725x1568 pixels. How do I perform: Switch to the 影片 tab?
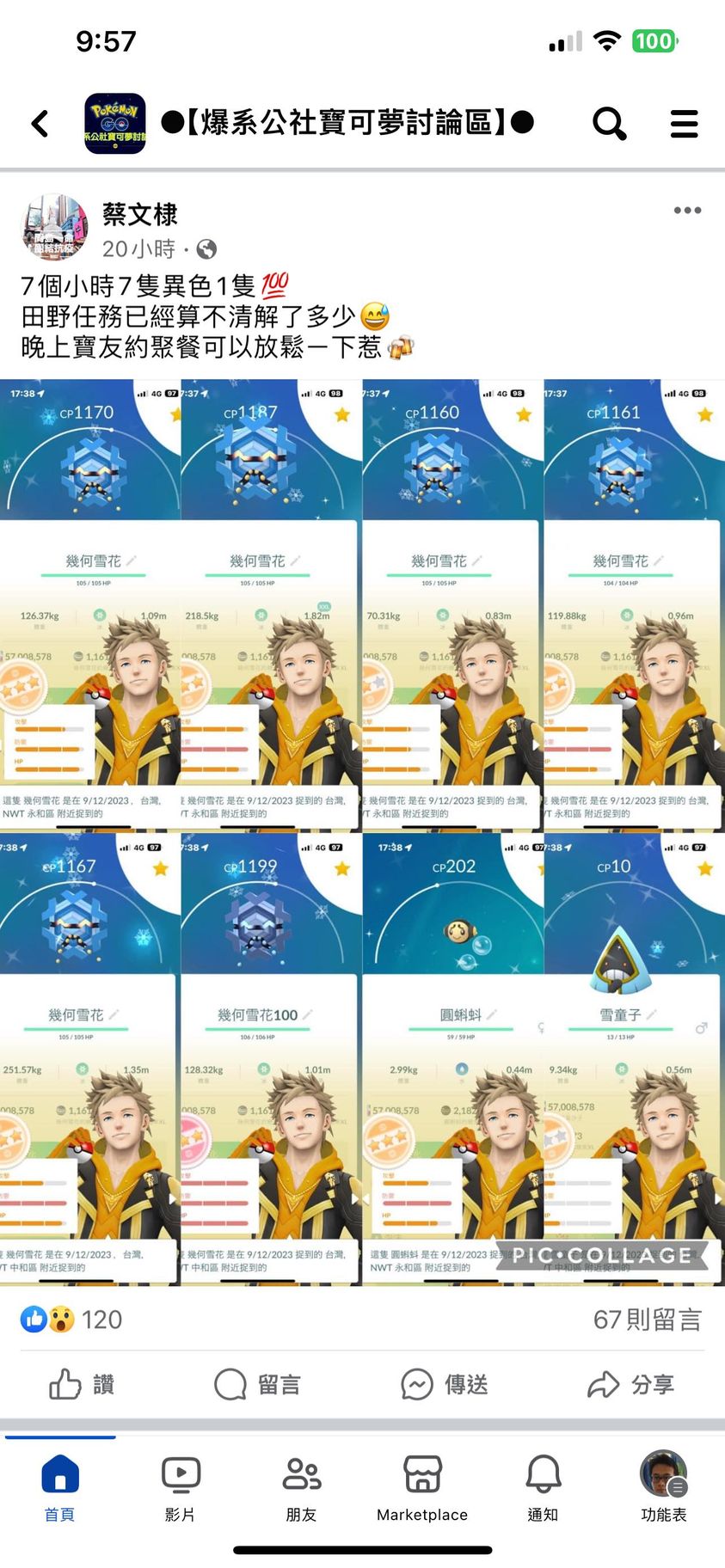click(181, 1489)
